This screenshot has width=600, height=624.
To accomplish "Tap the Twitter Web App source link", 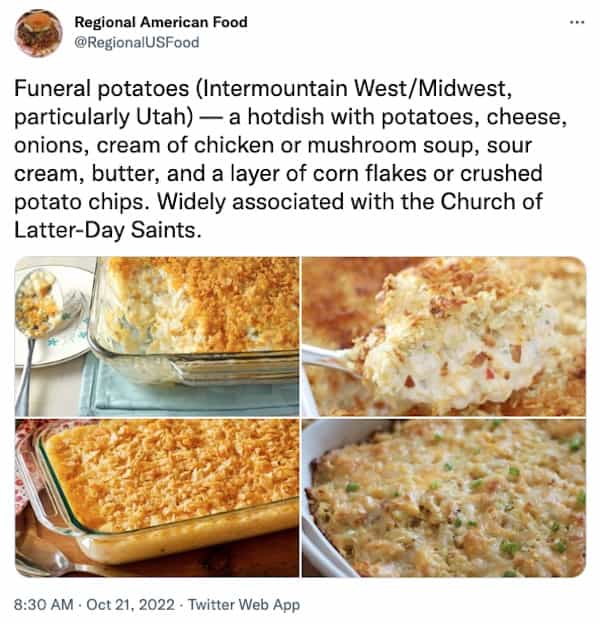I will click(x=245, y=605).
